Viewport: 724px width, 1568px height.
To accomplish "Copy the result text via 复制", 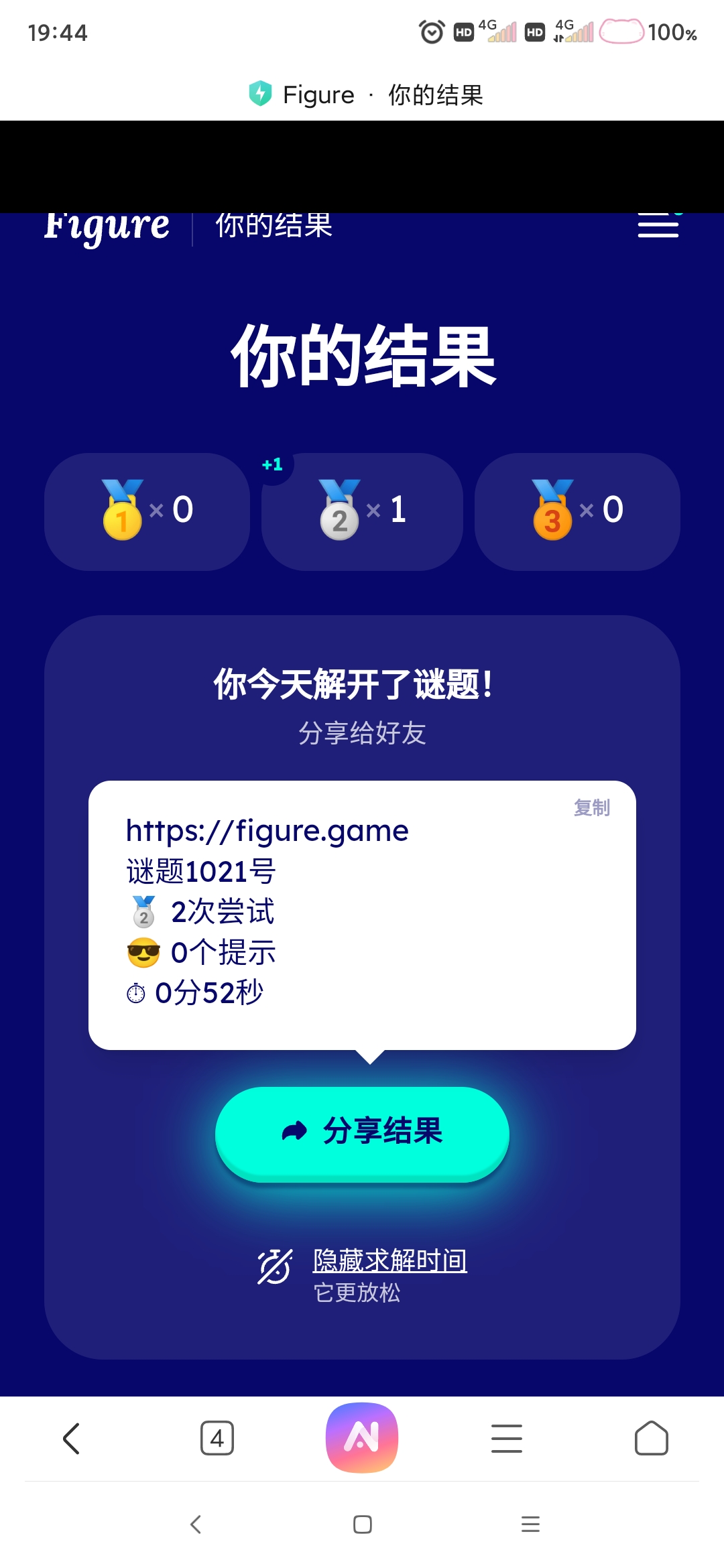I will click(592, 807).
